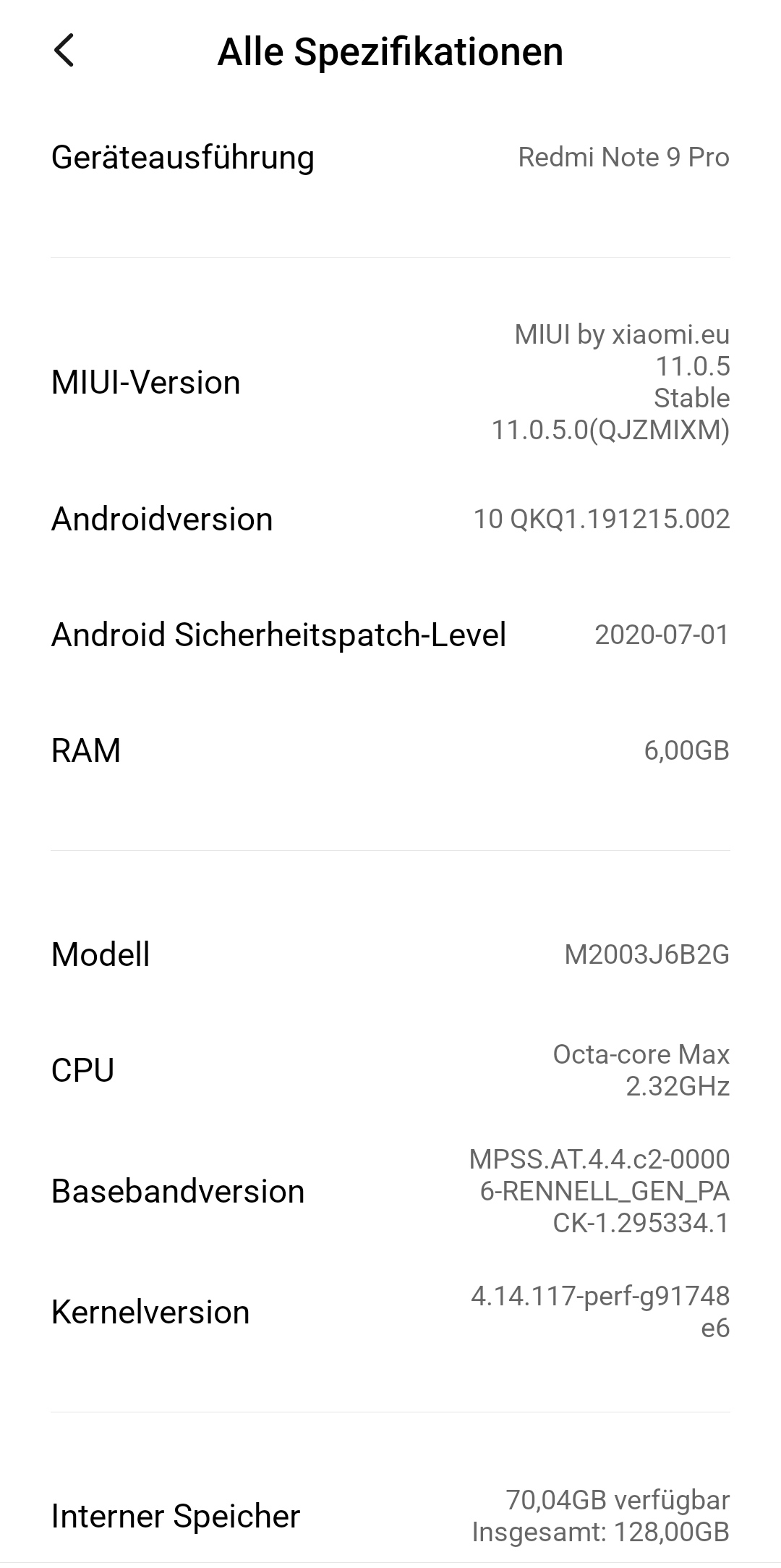
Task: Tap the CPU row
Action: point(390,1070)
